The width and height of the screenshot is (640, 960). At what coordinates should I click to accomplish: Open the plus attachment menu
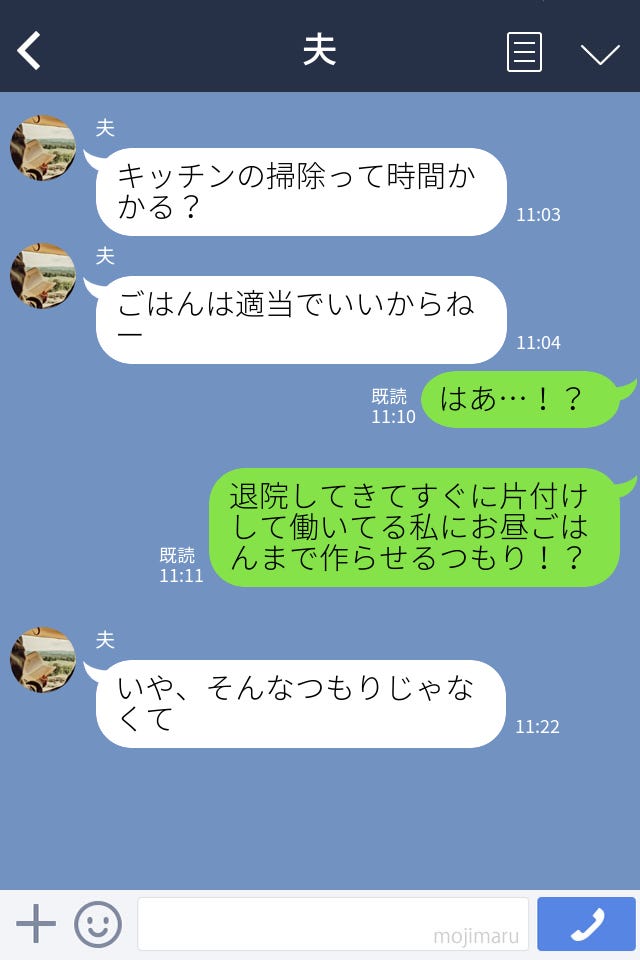(x=36, y=924)
